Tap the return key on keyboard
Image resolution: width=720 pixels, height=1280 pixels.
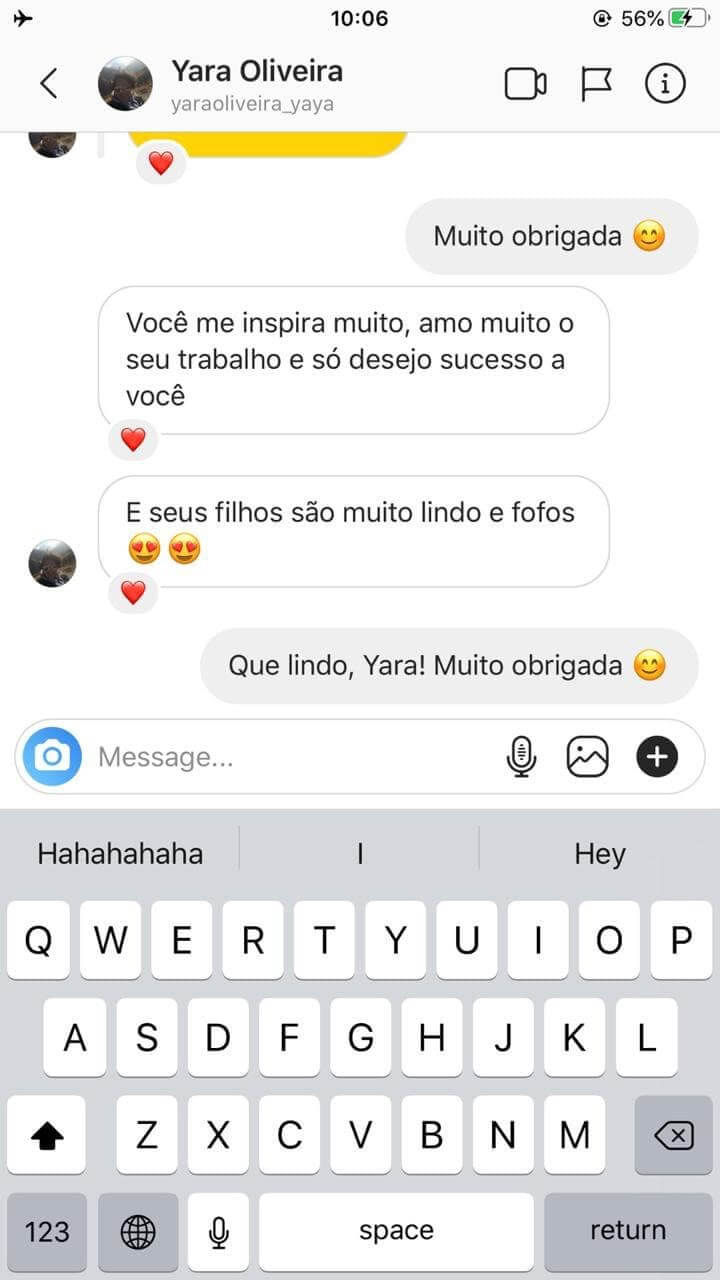coord(627,1231)
